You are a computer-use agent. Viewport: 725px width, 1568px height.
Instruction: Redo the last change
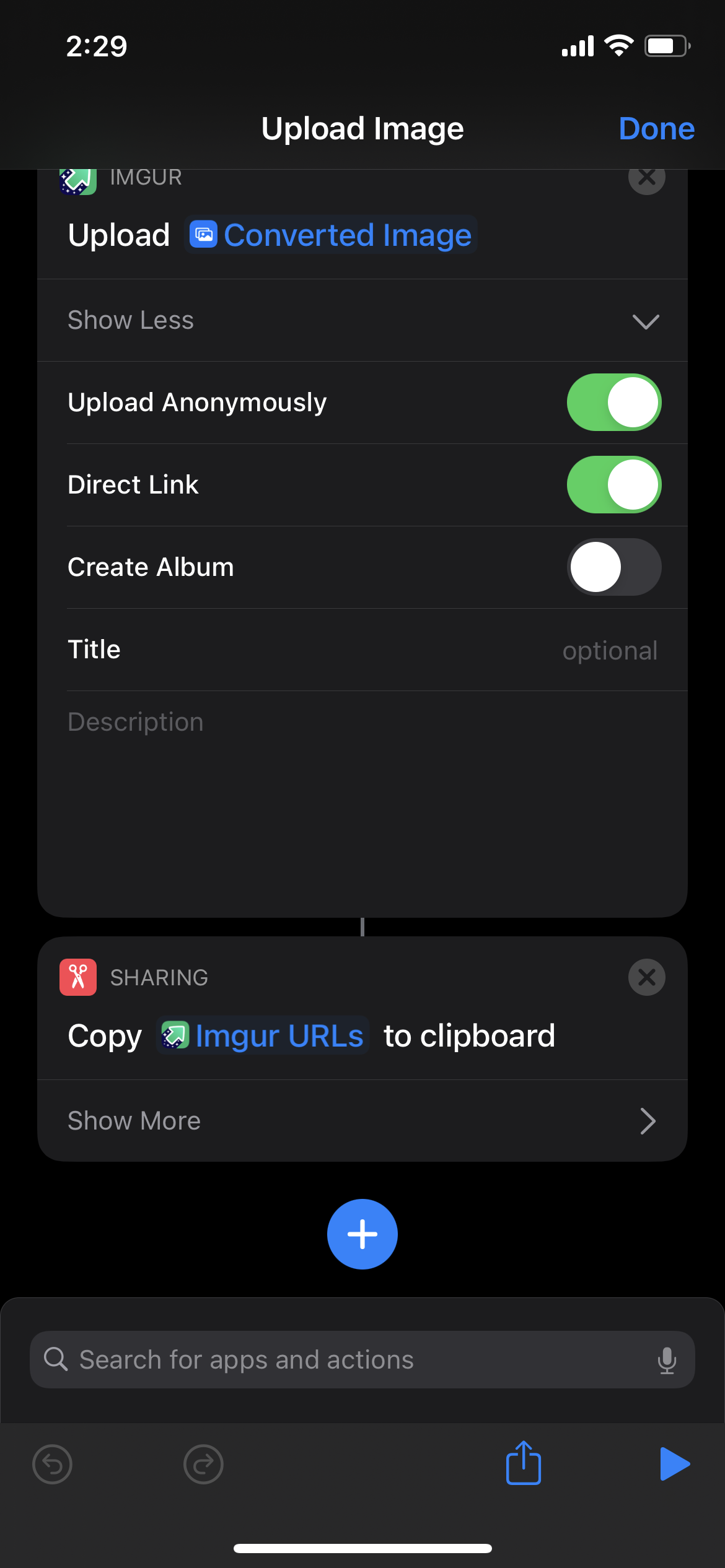click(203, 1465)
